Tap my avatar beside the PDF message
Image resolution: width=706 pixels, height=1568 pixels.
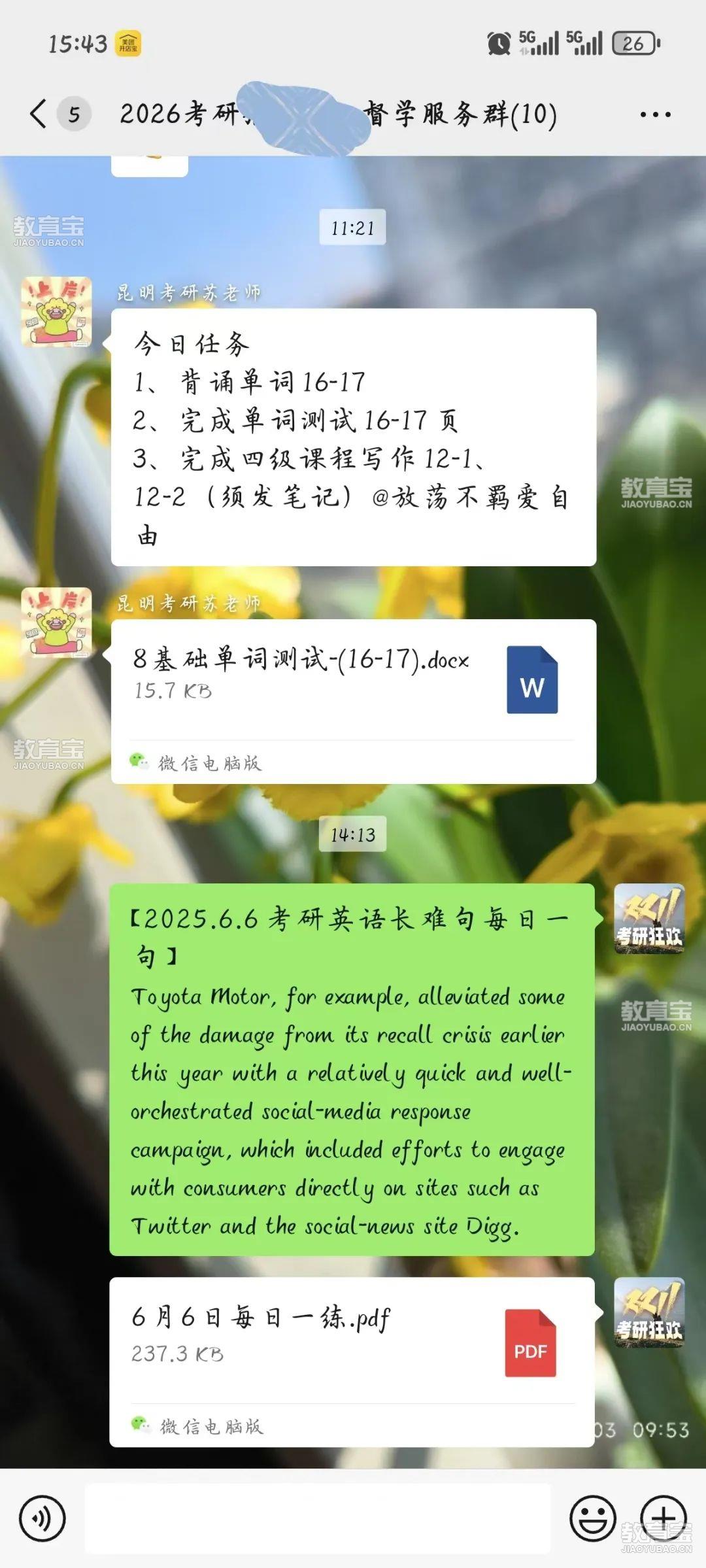(649, 1312)
